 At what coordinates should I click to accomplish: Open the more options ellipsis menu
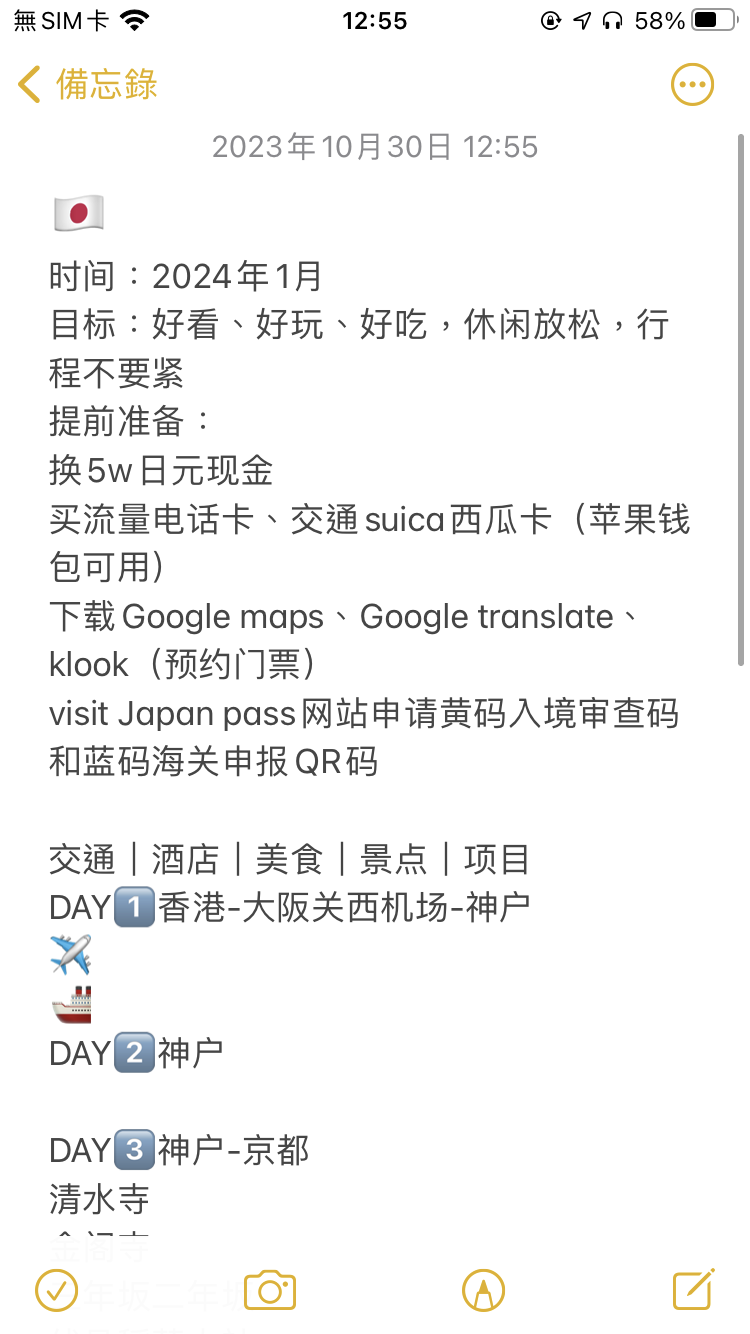(x=692, y=85)
